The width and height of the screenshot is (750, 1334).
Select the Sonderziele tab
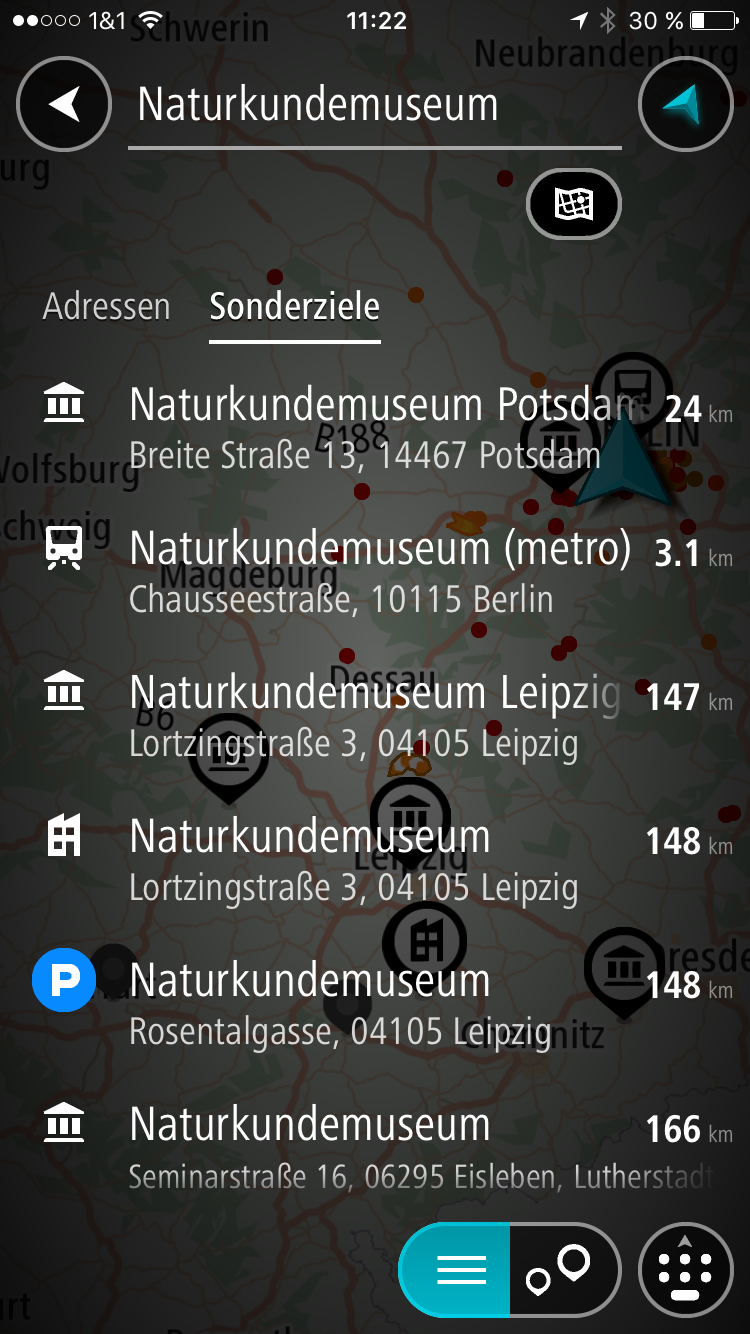pos(294,306)
